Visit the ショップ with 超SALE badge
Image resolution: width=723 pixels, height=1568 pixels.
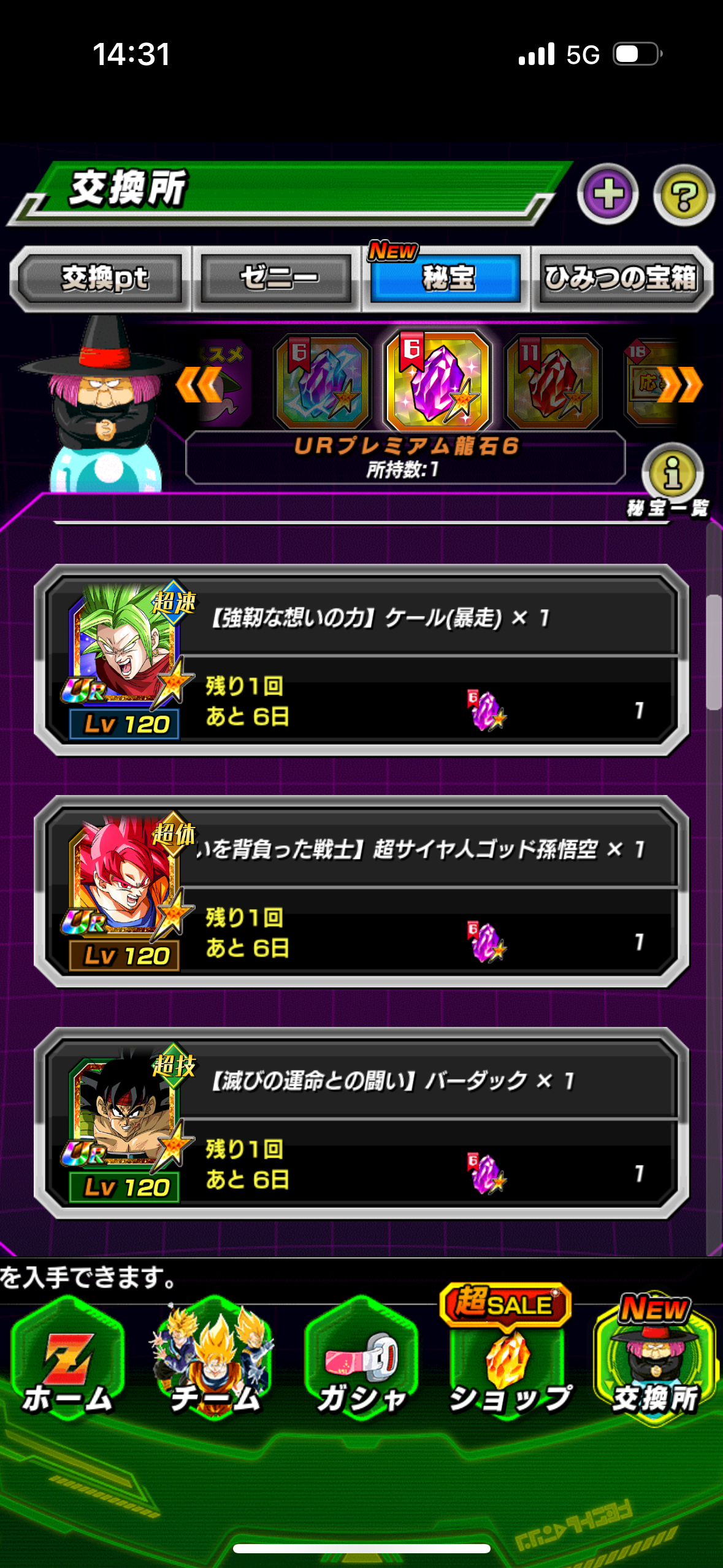(507, 1365)
